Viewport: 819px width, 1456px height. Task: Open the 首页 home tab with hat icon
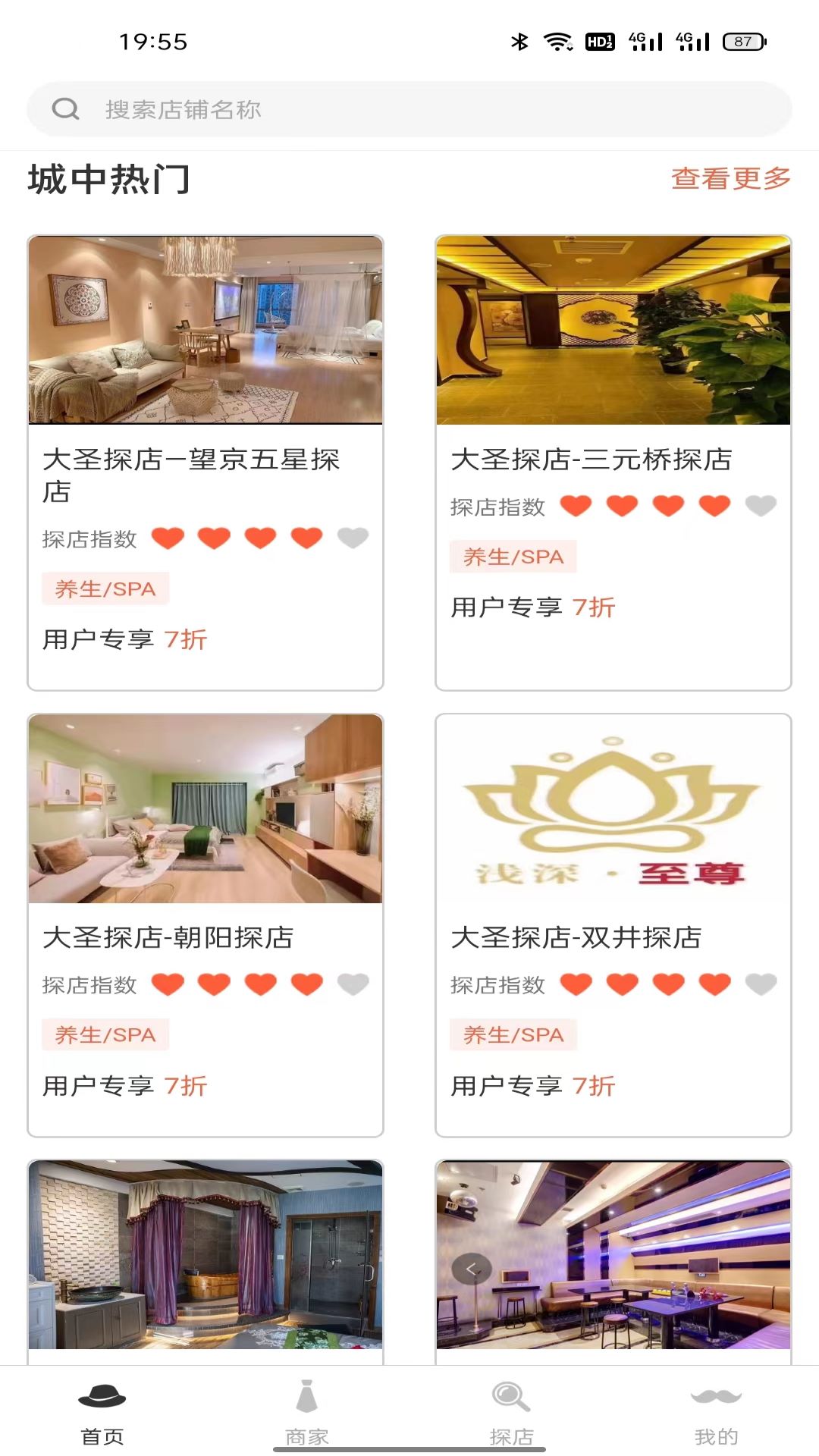click(x=101, y=1410)
